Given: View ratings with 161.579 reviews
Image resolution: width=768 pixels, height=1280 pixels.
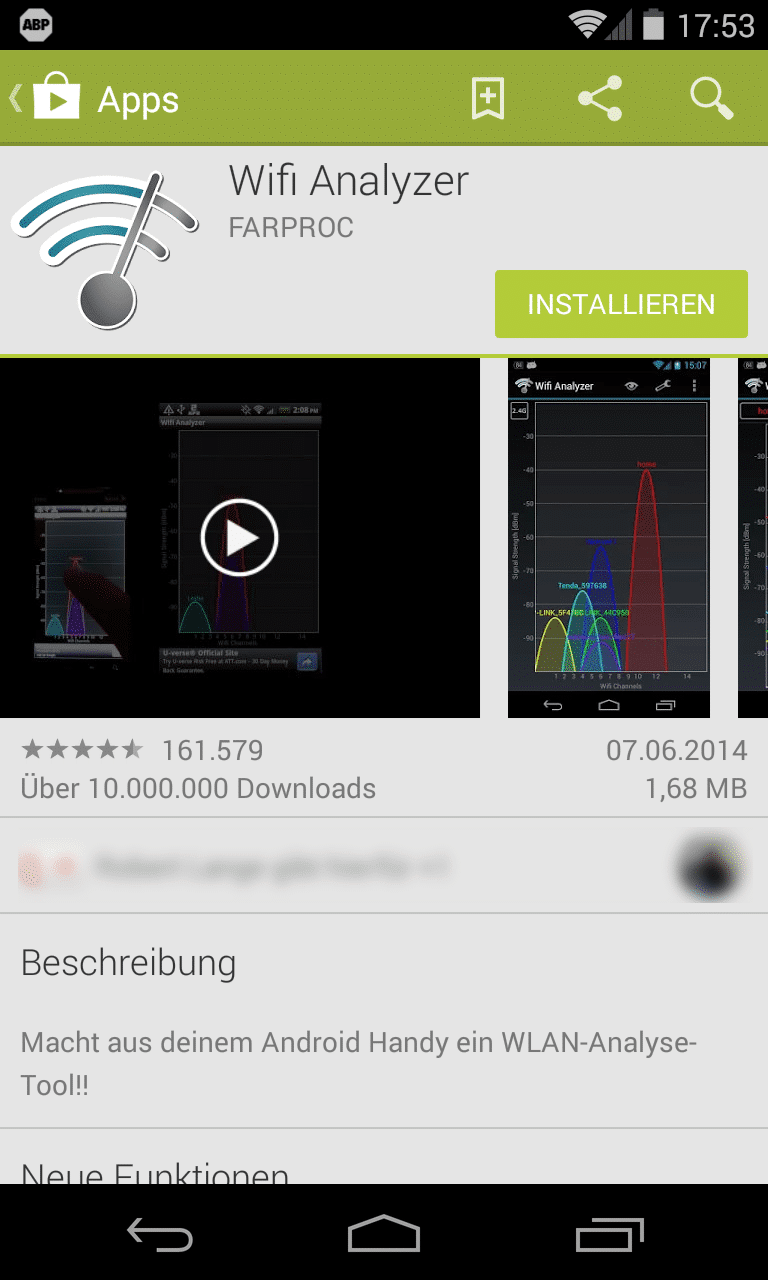Looking at the screenshot, I should click(x=142, y=750).
